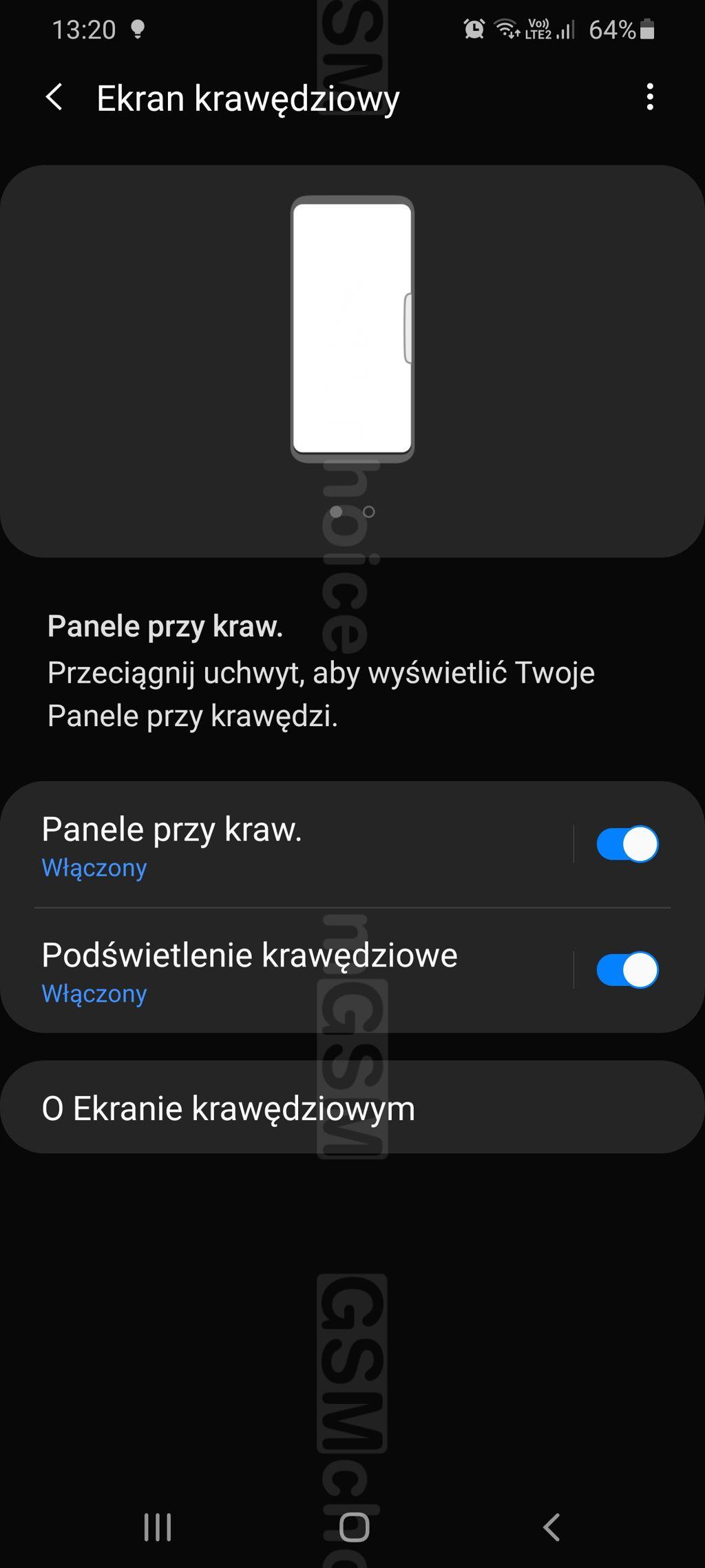Screen dimensions: 705x1568
Task: Disable Podświetlenie krawędziowe switch
Action: (627, 970)
